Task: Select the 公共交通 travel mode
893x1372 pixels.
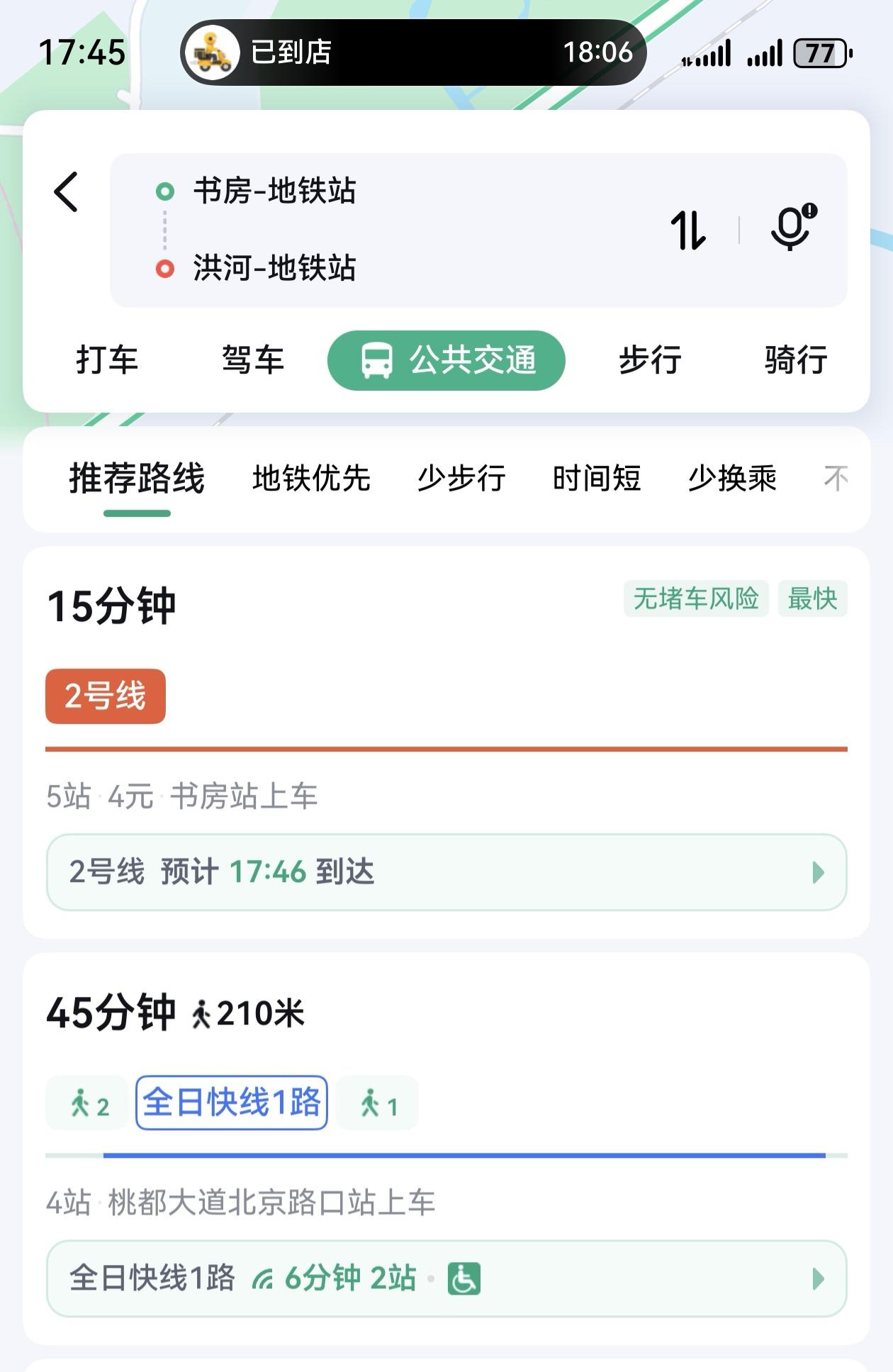Action: [x=446, y=360]
